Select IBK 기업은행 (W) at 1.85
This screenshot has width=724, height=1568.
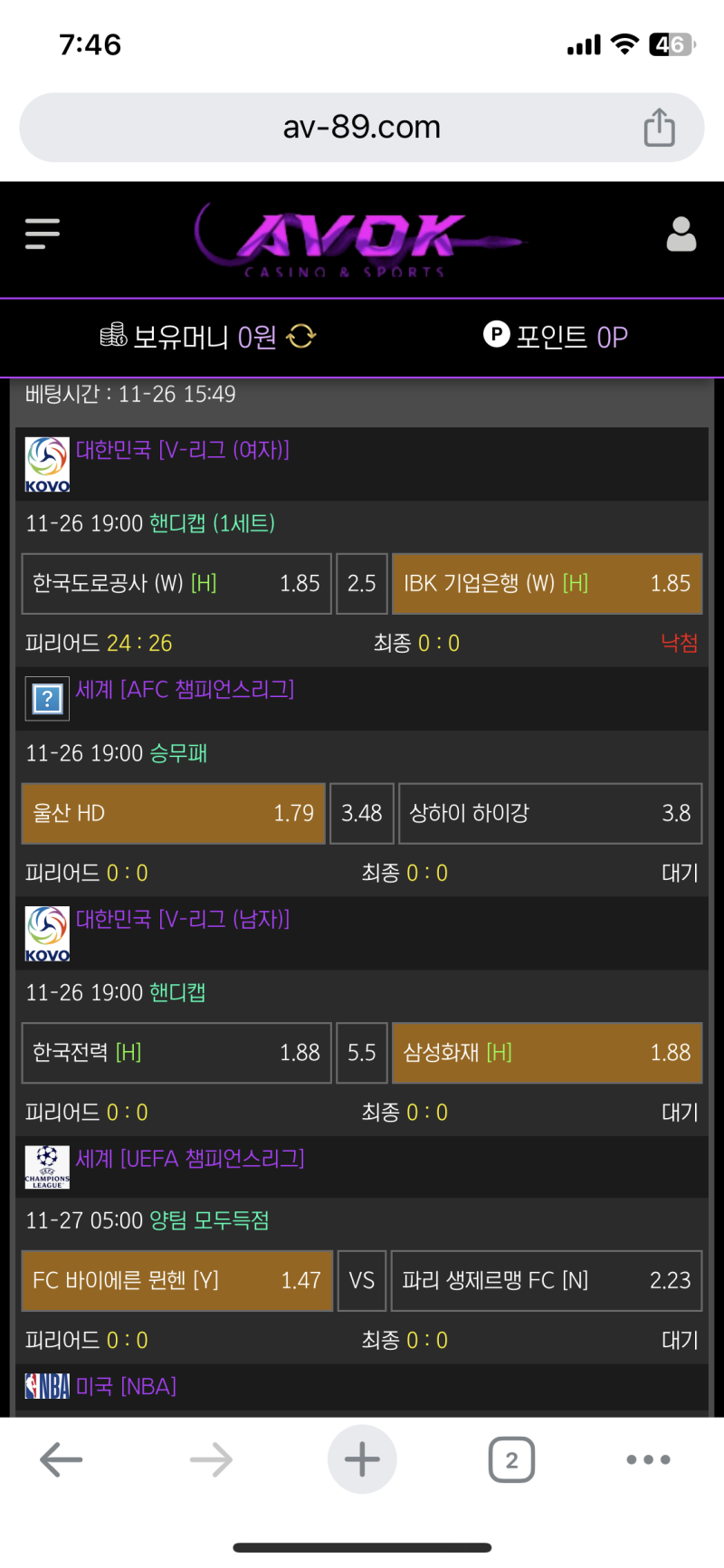[547, 584]
